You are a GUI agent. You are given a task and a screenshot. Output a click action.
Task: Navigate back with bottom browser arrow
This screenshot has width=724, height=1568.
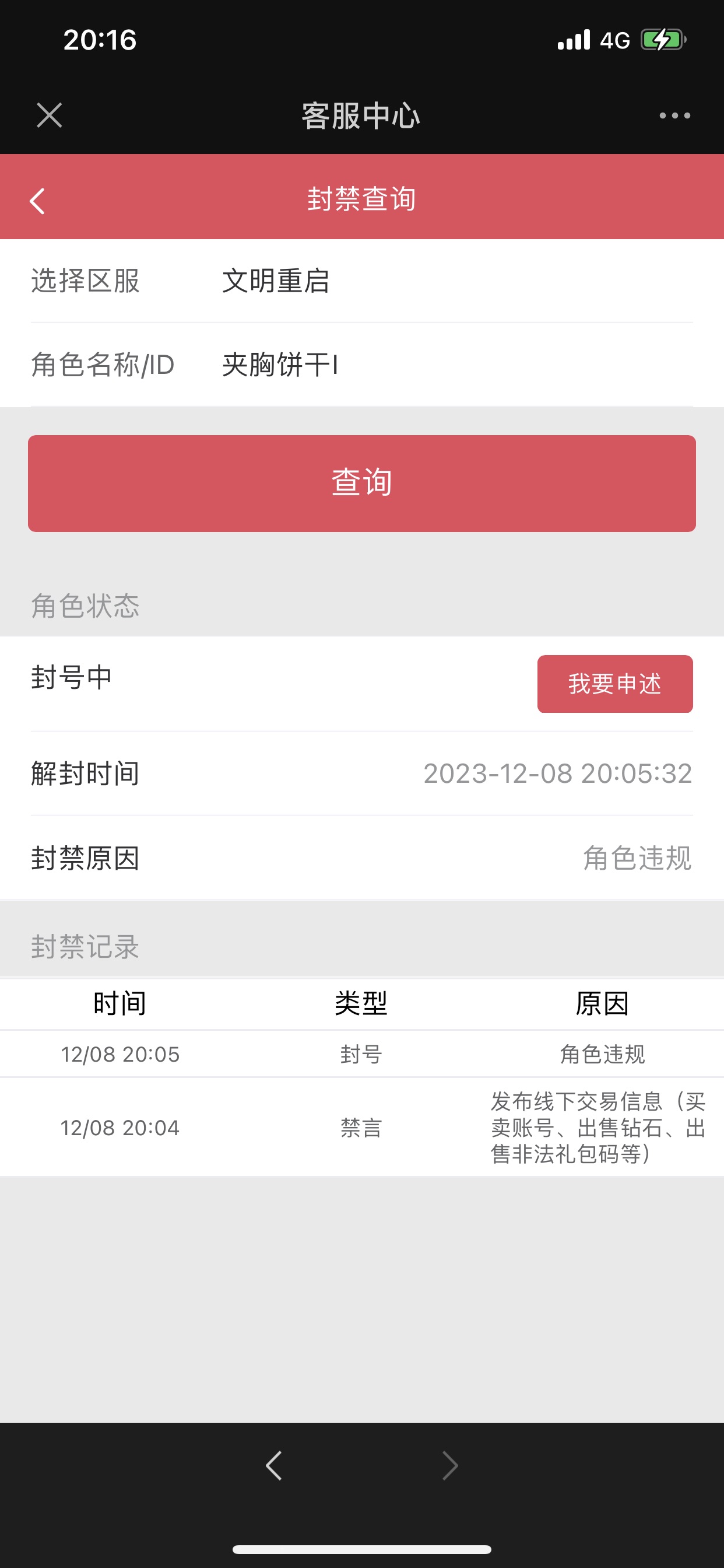(274, 1465)
